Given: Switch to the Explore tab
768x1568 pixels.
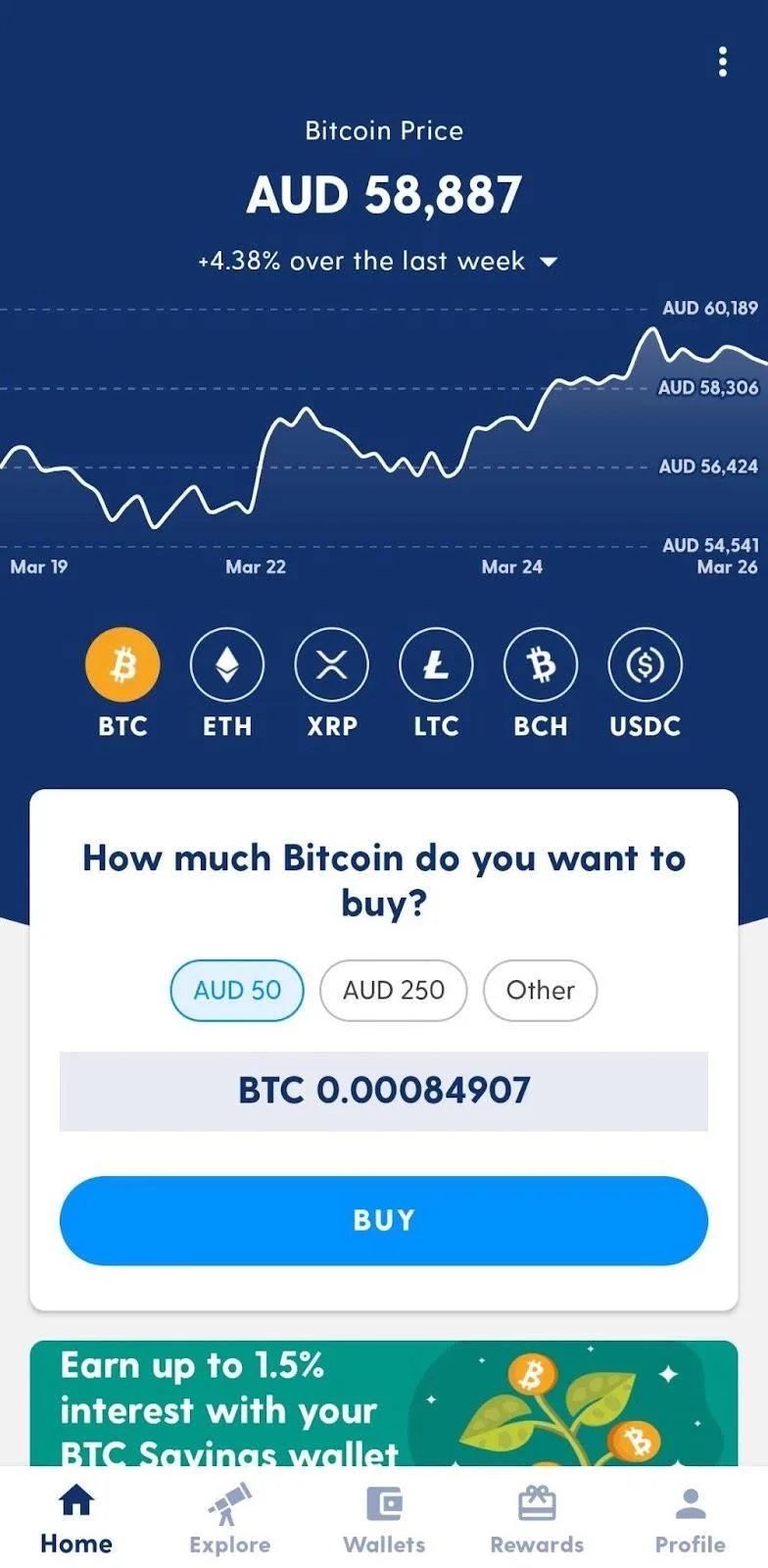Looking at the screenshot, I should click(229, 1519).
